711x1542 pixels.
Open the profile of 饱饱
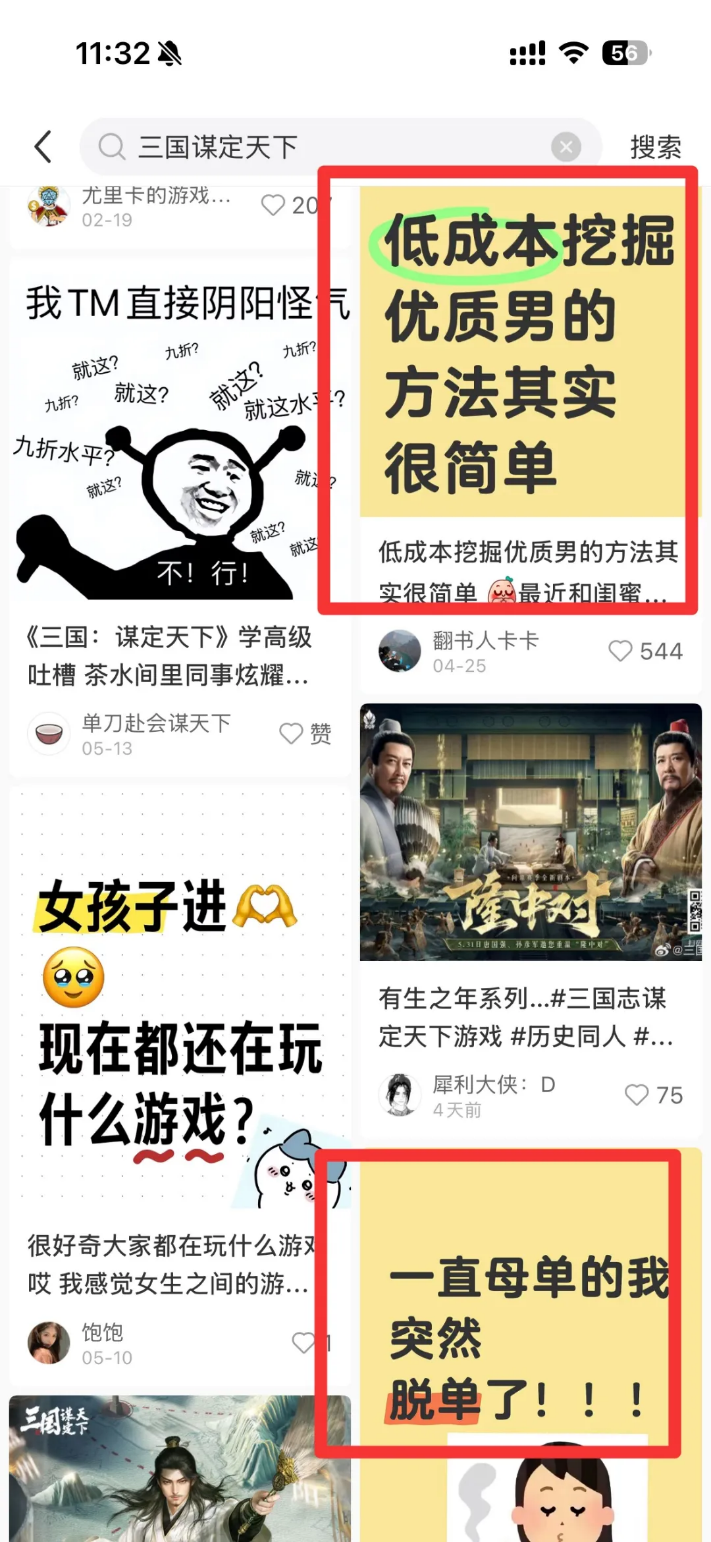tap(48, 1343)
